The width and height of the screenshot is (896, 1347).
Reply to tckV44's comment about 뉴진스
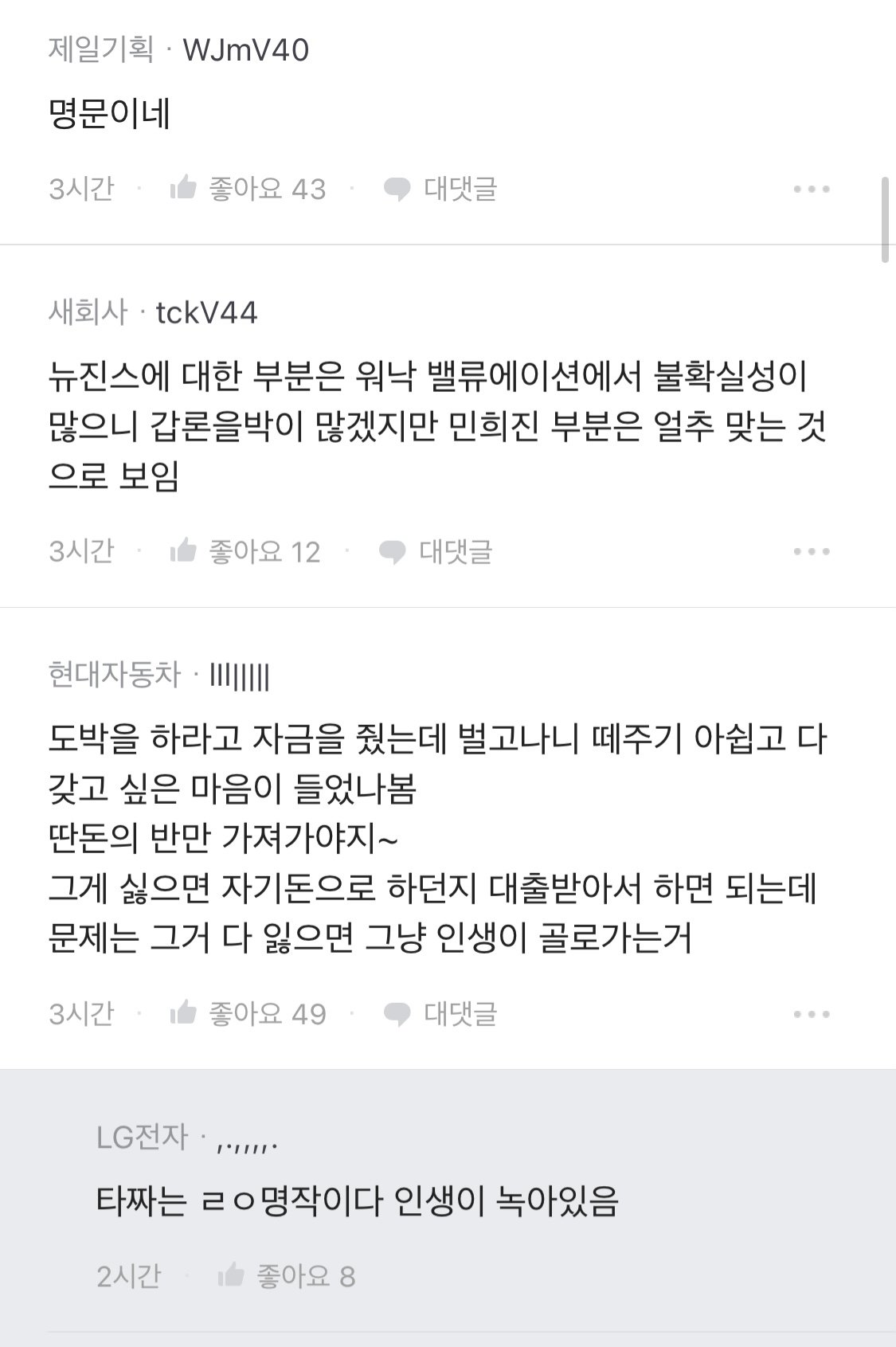click(x=436, y=551)
